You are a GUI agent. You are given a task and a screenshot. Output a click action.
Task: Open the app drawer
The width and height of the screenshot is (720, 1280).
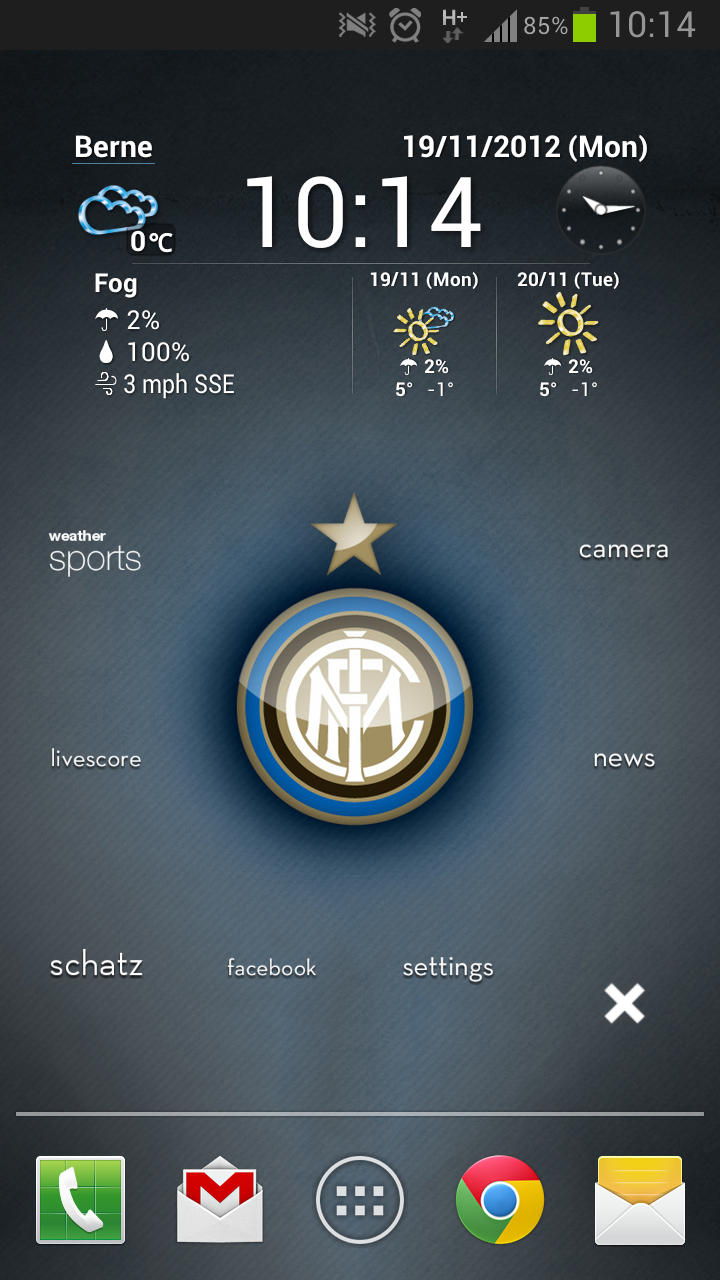pos(360,1200)
